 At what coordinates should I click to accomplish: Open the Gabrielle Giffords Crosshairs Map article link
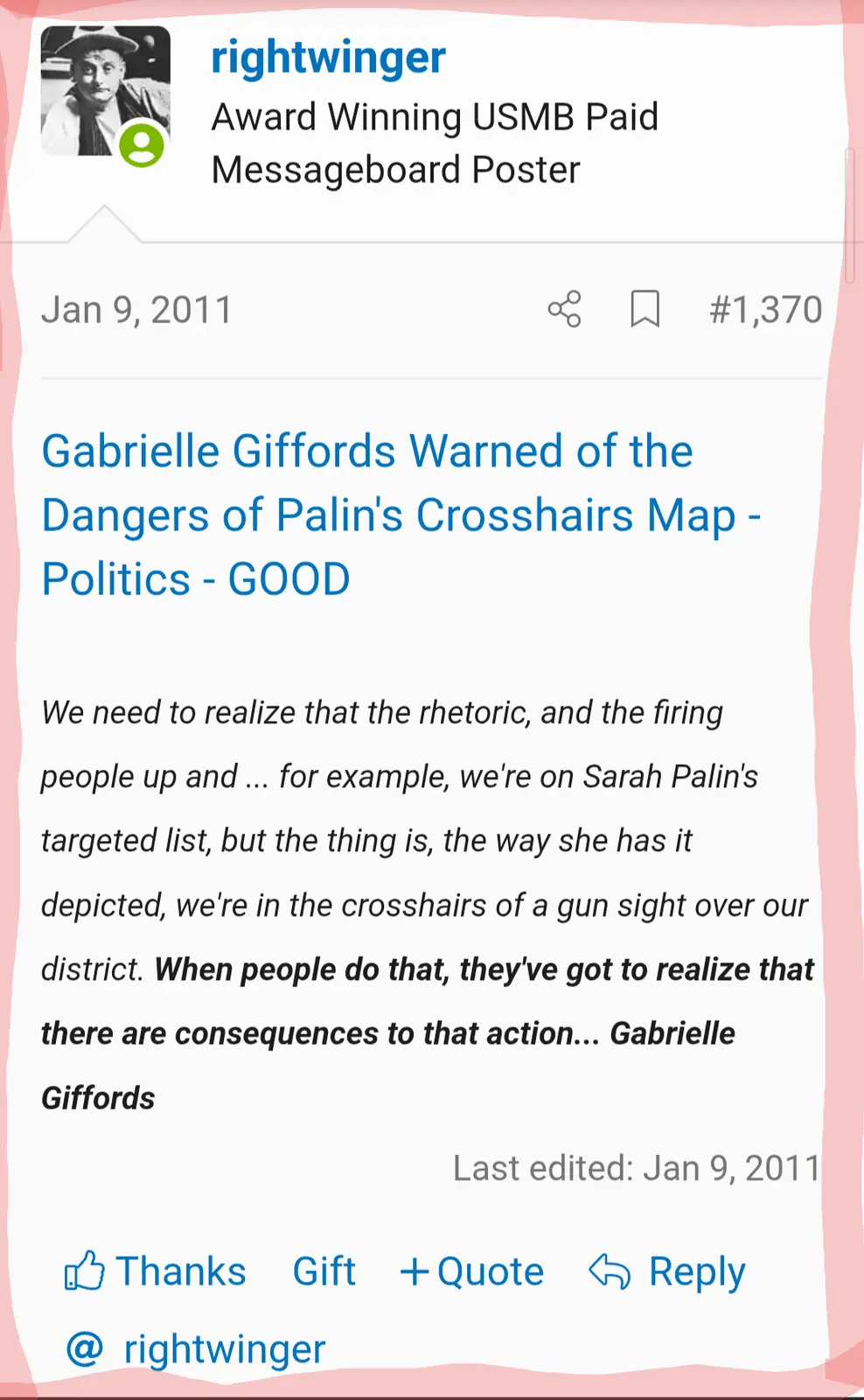[367, 514]
